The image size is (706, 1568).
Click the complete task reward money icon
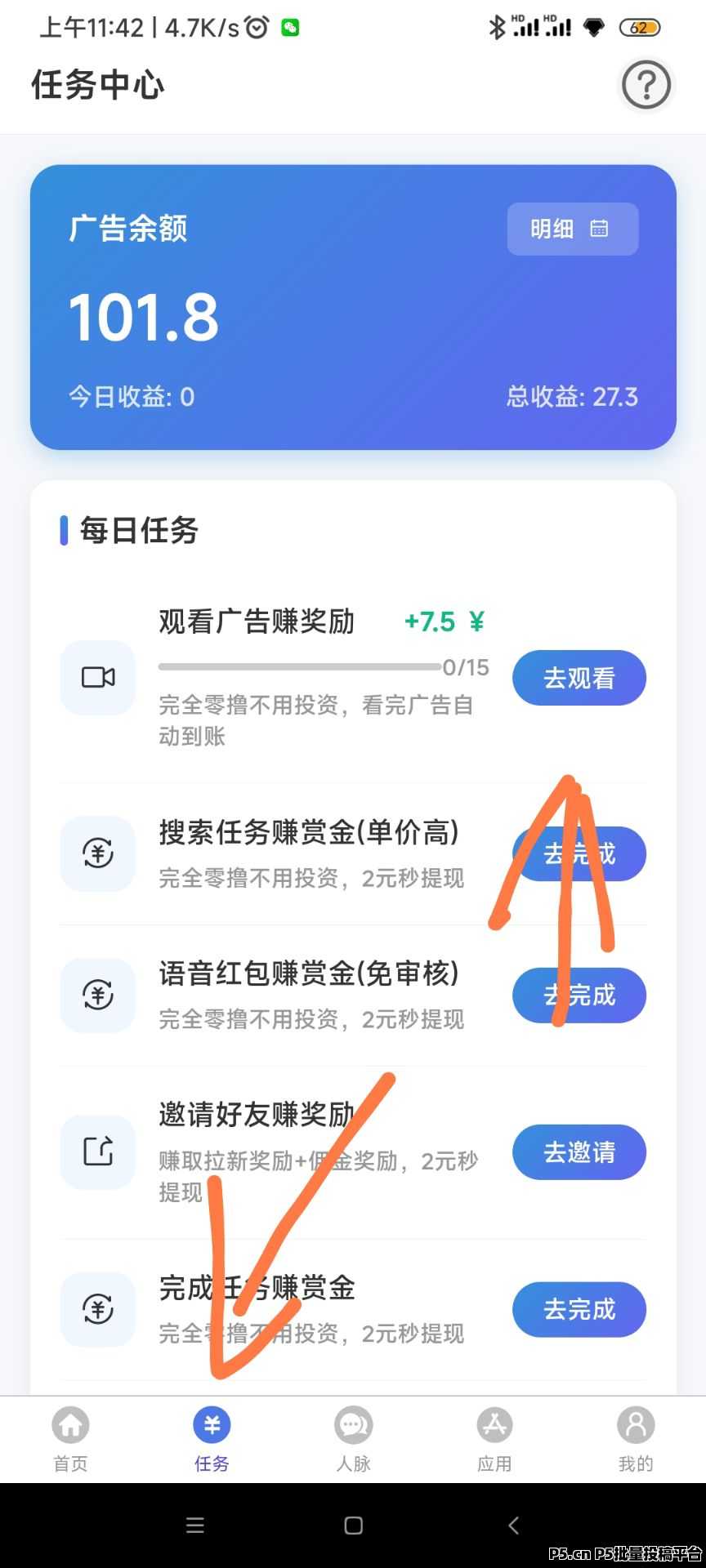97,1309
